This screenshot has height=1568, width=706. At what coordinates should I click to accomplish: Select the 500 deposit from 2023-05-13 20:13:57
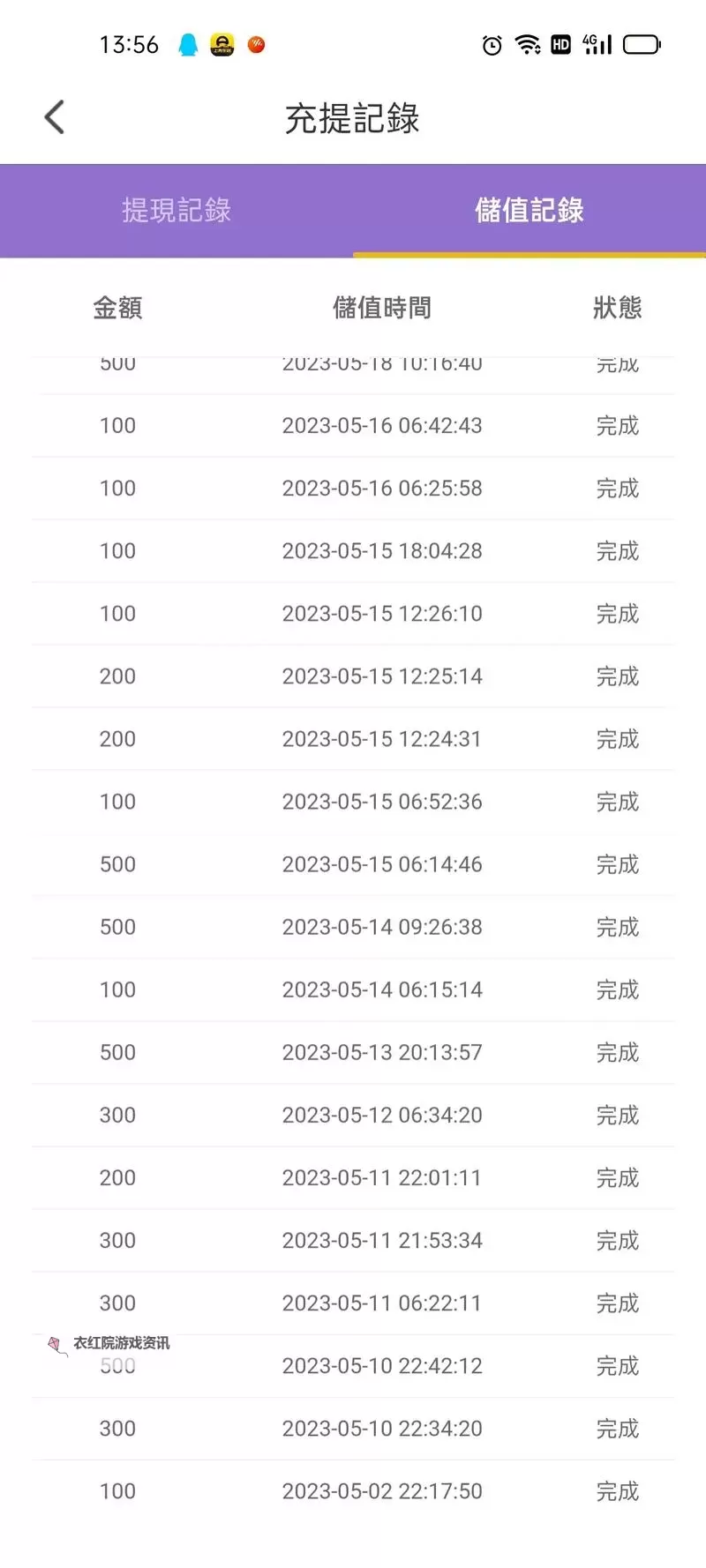tap(116, 1052)
